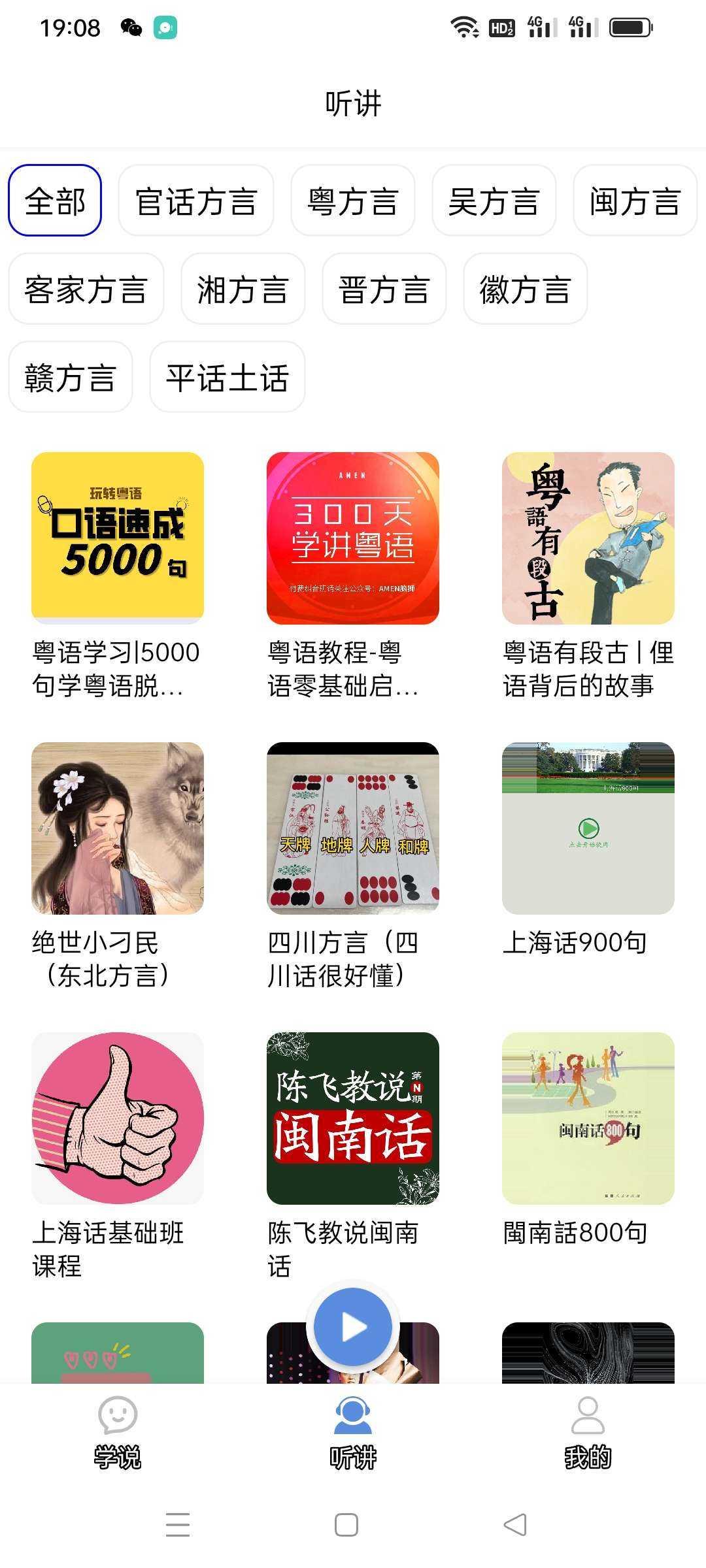Tap the battery indicator in the status bar

coord(629,27)
